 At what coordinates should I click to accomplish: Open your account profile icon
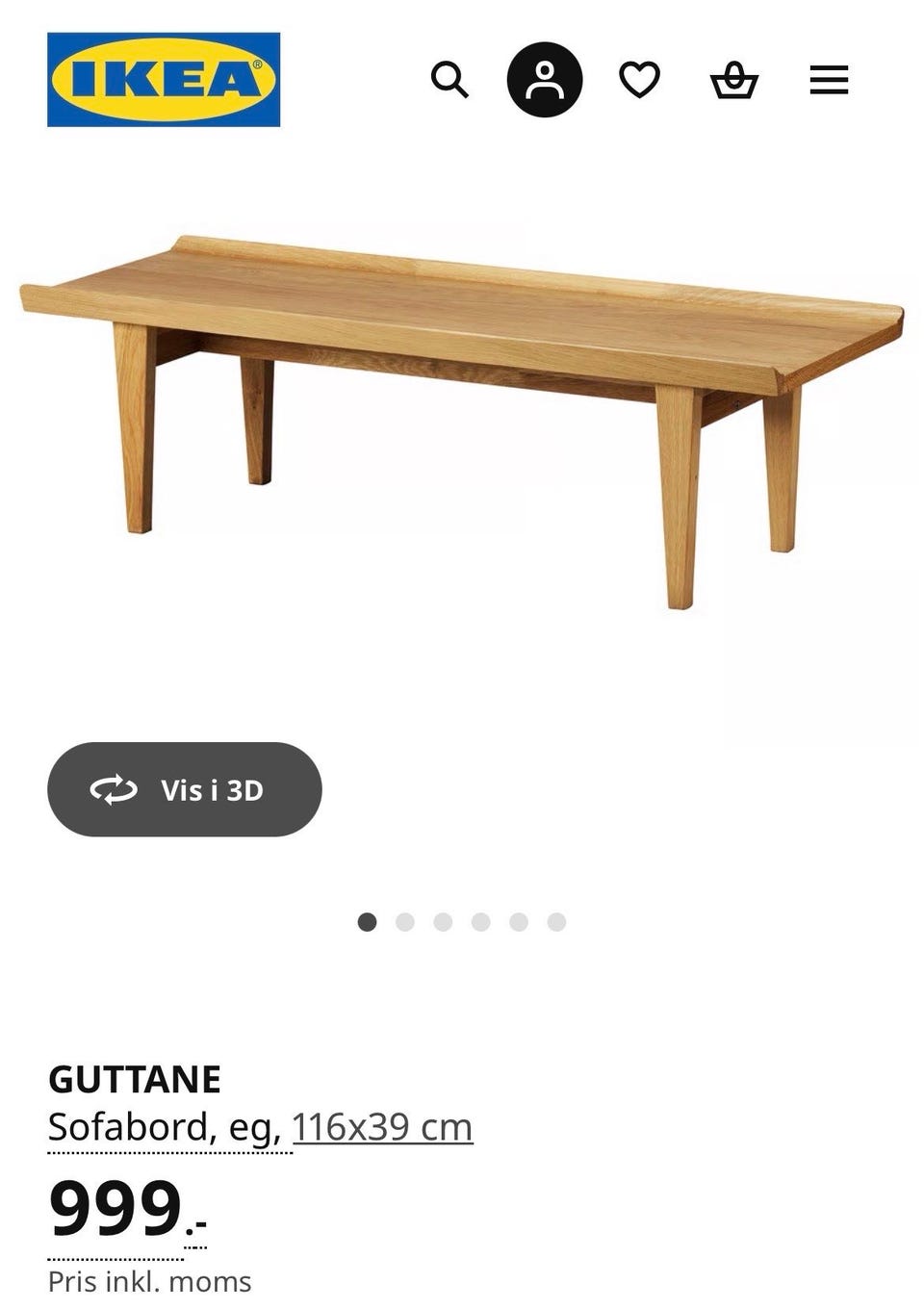[x=546, y=80]
